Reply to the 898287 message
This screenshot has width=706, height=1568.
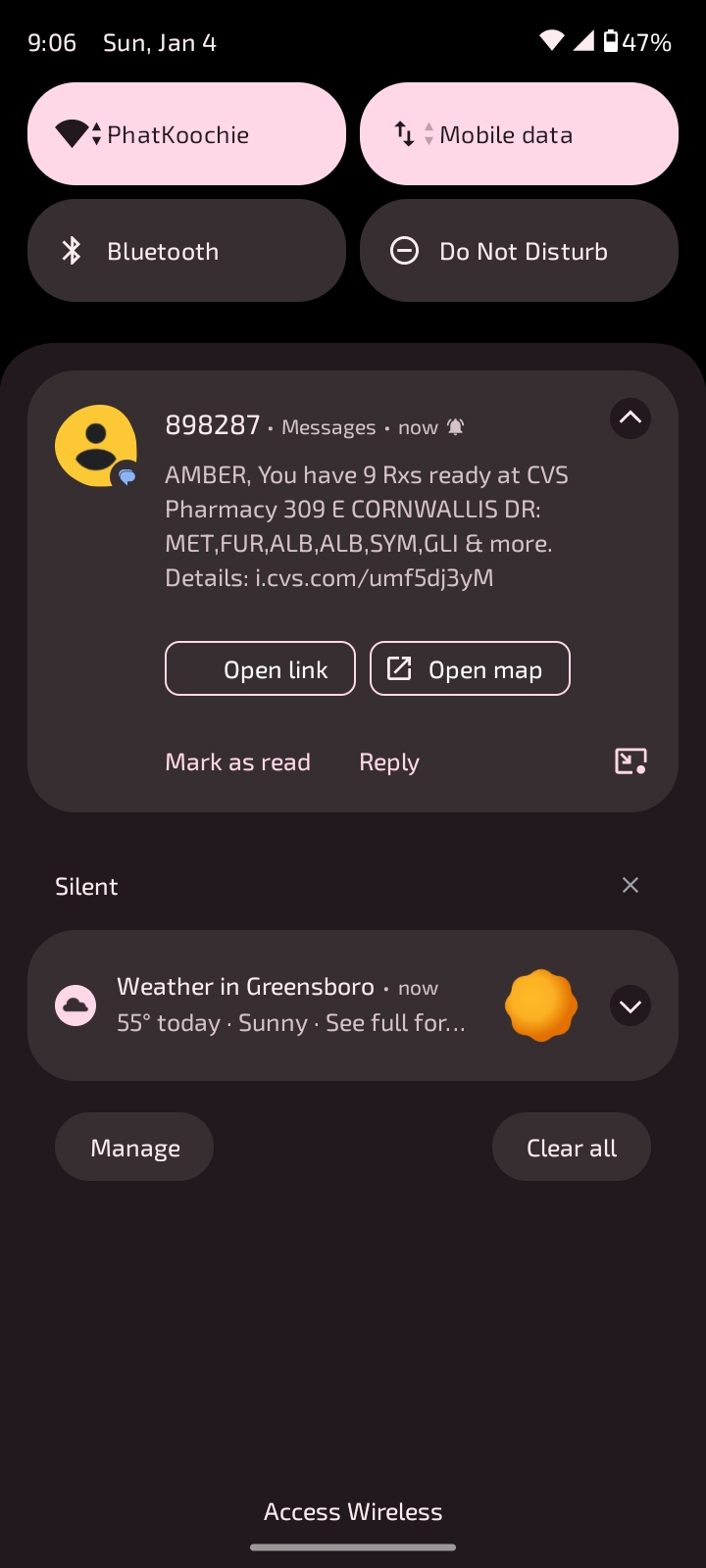[x=389, y=762]
